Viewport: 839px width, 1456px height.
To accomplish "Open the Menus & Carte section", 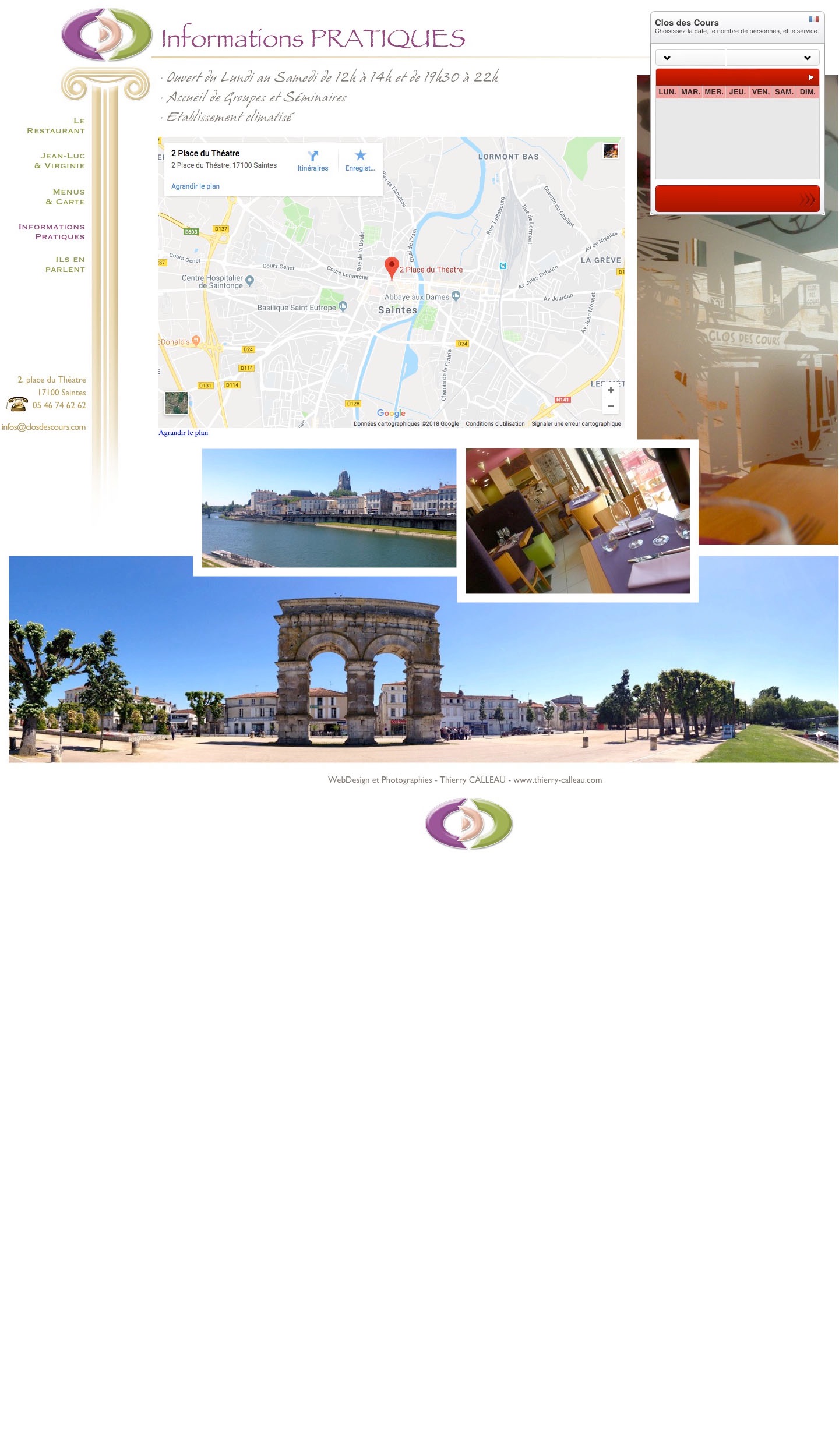I will (x=65, y=197).
